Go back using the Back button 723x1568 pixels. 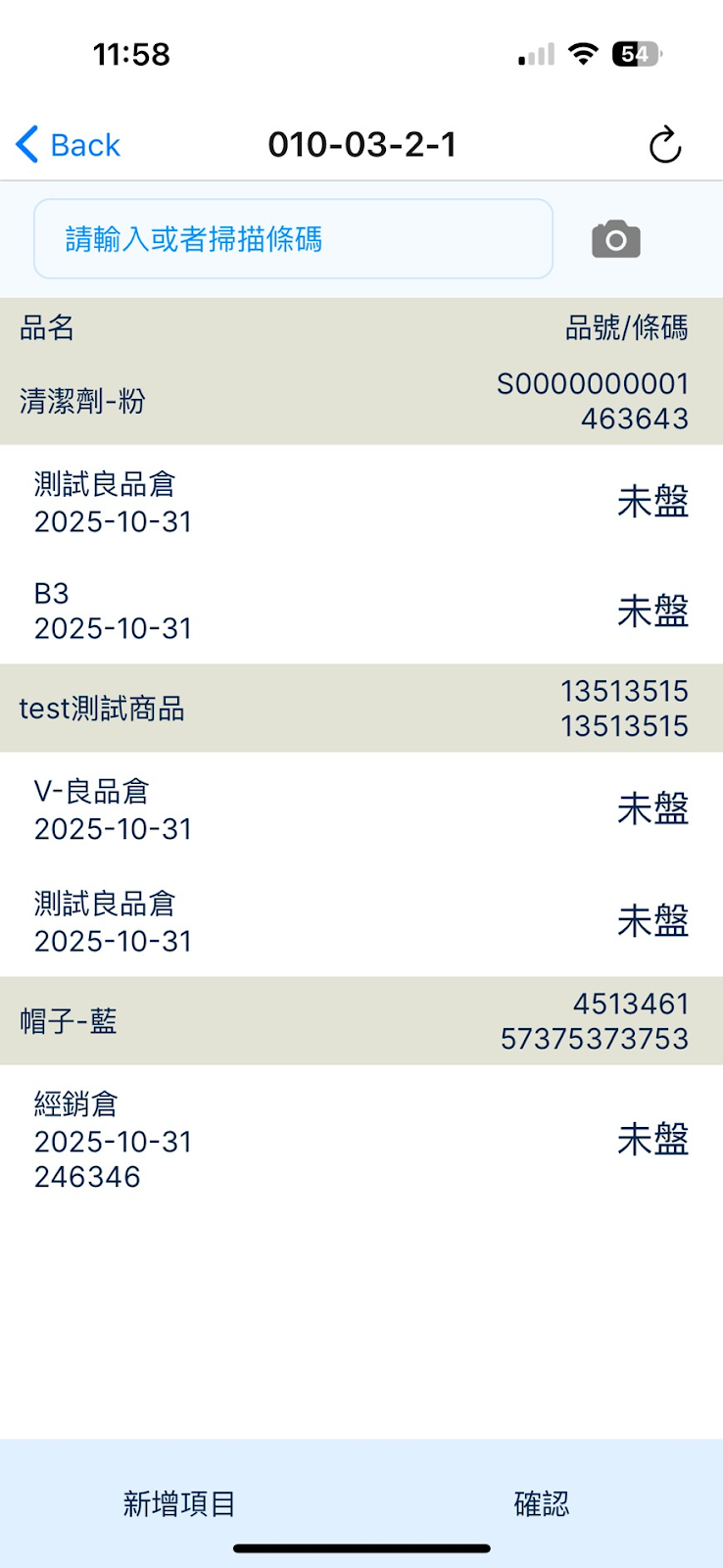point(69,145)
